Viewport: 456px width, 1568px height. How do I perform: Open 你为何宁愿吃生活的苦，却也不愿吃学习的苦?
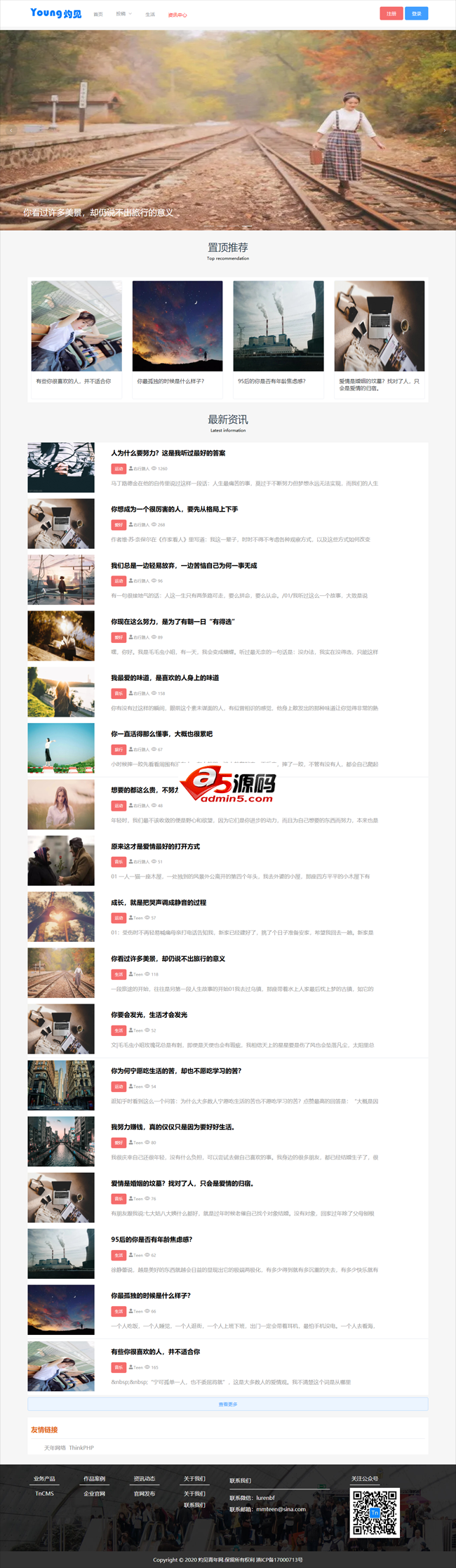[176, 1070]
